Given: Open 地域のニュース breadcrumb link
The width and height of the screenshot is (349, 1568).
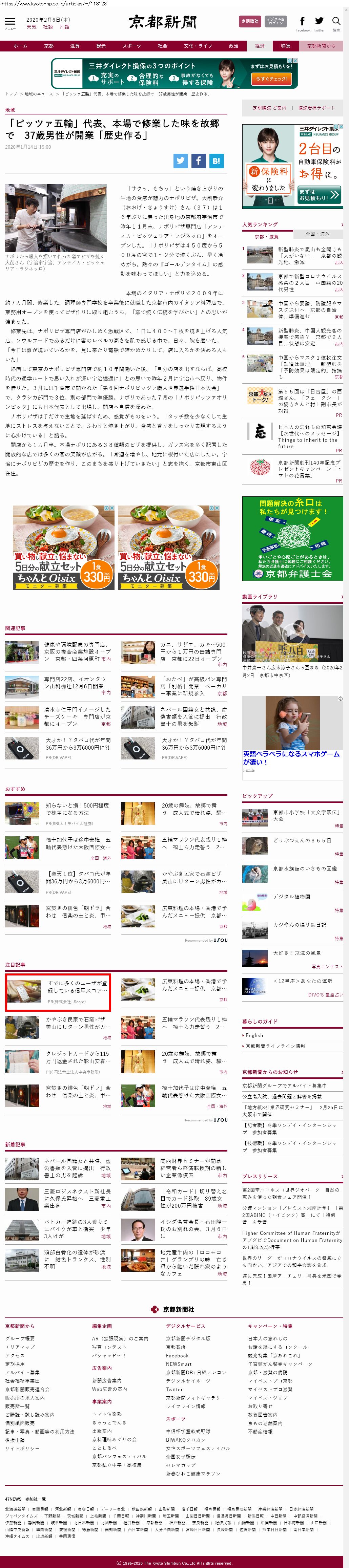Looking at the screenshot, I should [39, 94].
